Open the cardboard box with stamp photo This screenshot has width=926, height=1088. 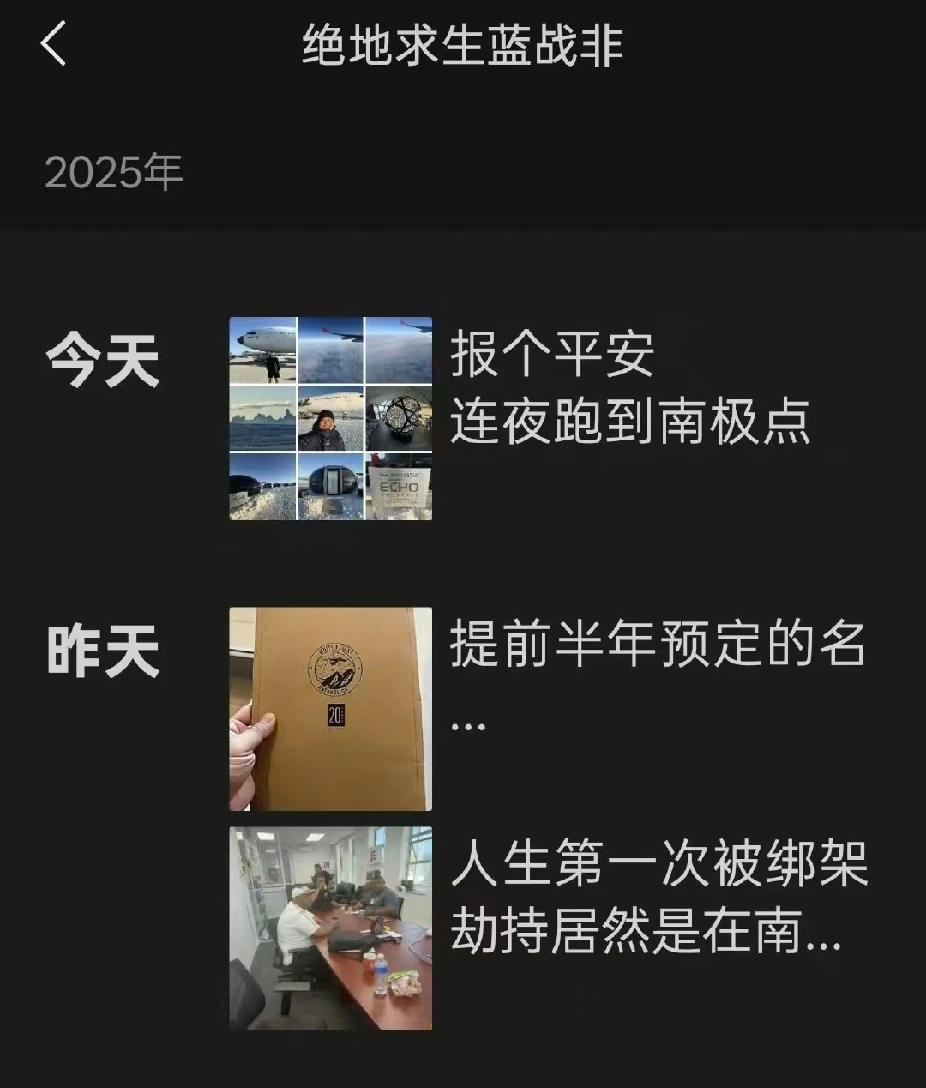tap(330, 712)
